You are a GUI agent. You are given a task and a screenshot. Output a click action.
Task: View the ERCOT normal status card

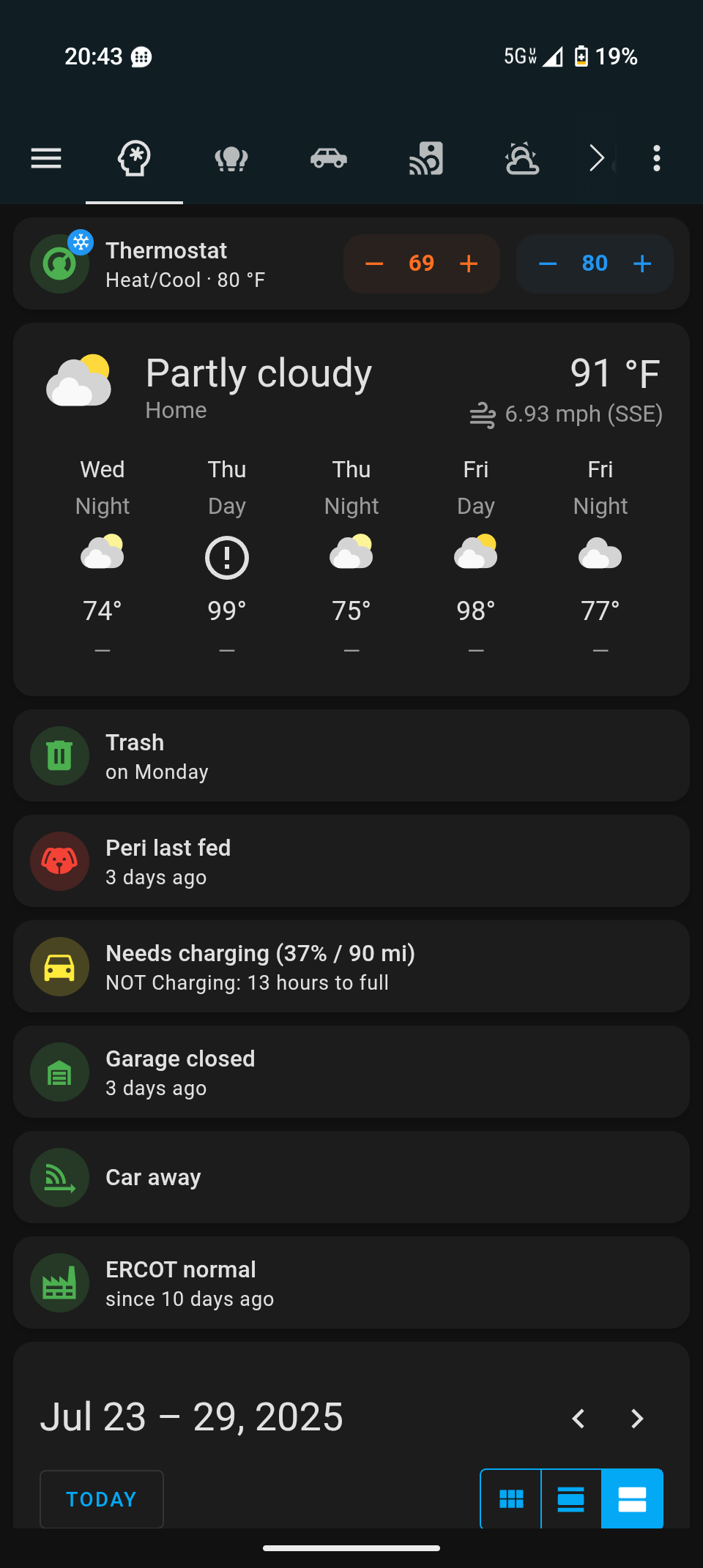coord(351,1283)
